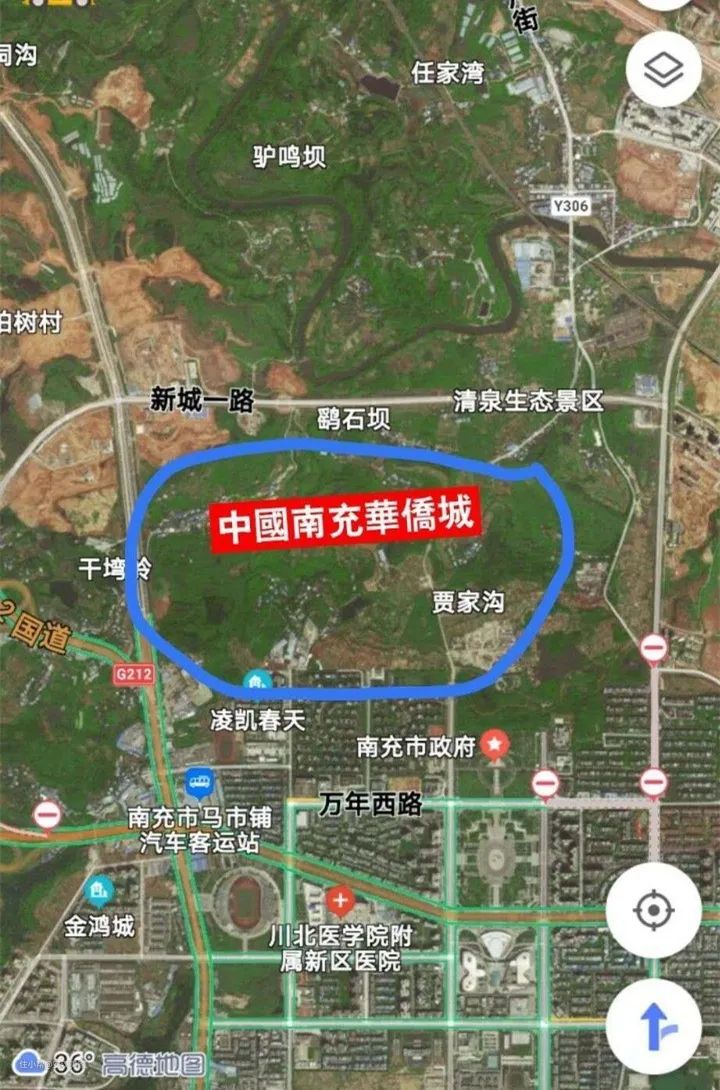Open route navigation with the arrow button
This screenshot has height=1090, width=720.
653,1026
